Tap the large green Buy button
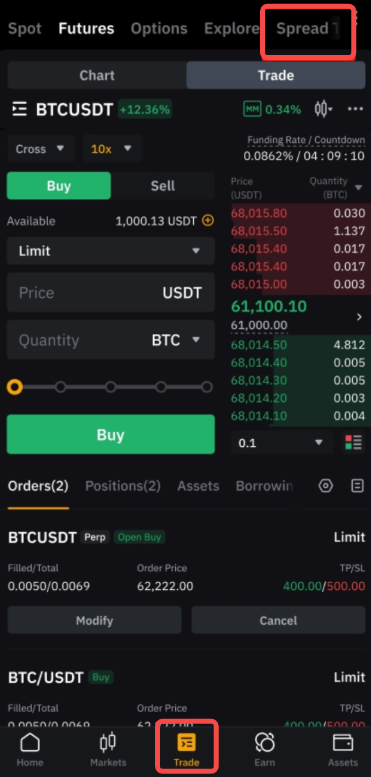This screenshot has width=371, height=777. 110,435
